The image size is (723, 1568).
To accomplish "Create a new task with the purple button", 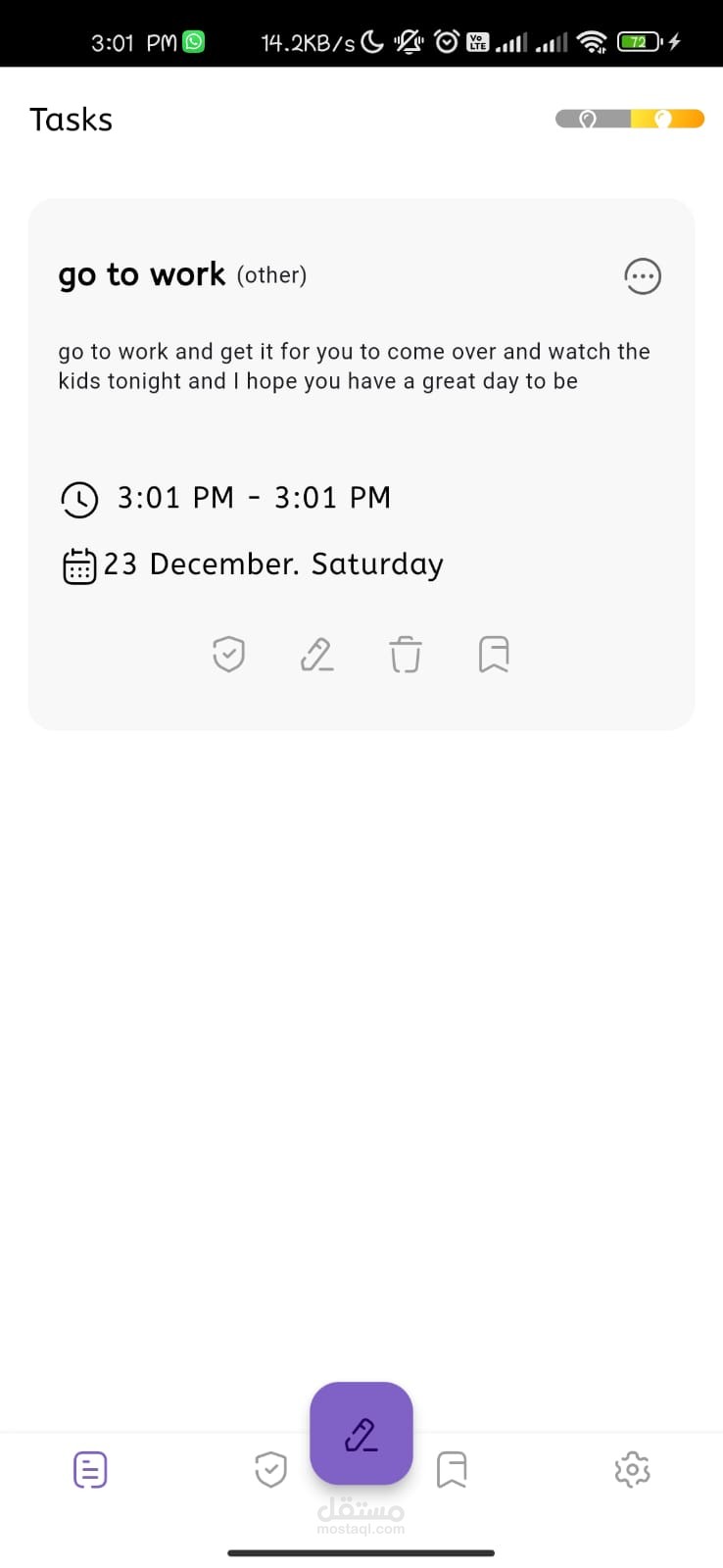I will [361, 1434].
